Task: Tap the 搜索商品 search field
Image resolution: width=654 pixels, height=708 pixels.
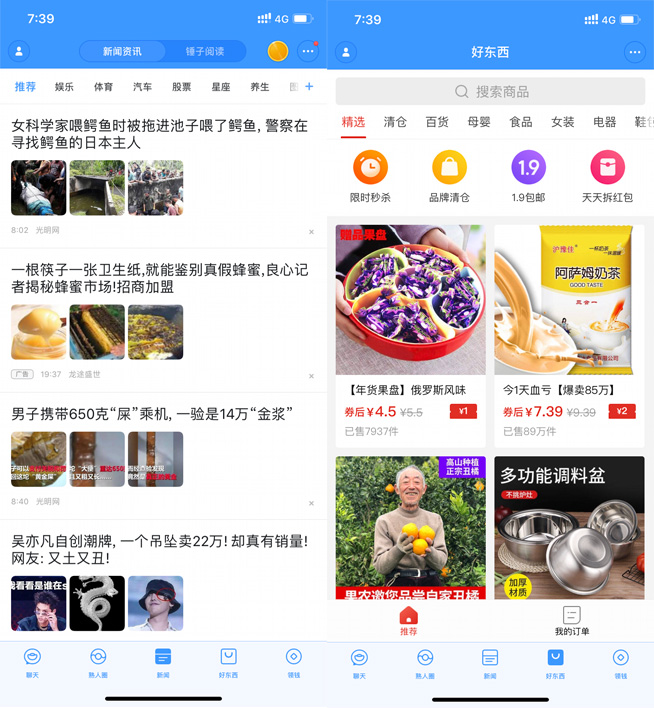Action: (x=490, y=91)
